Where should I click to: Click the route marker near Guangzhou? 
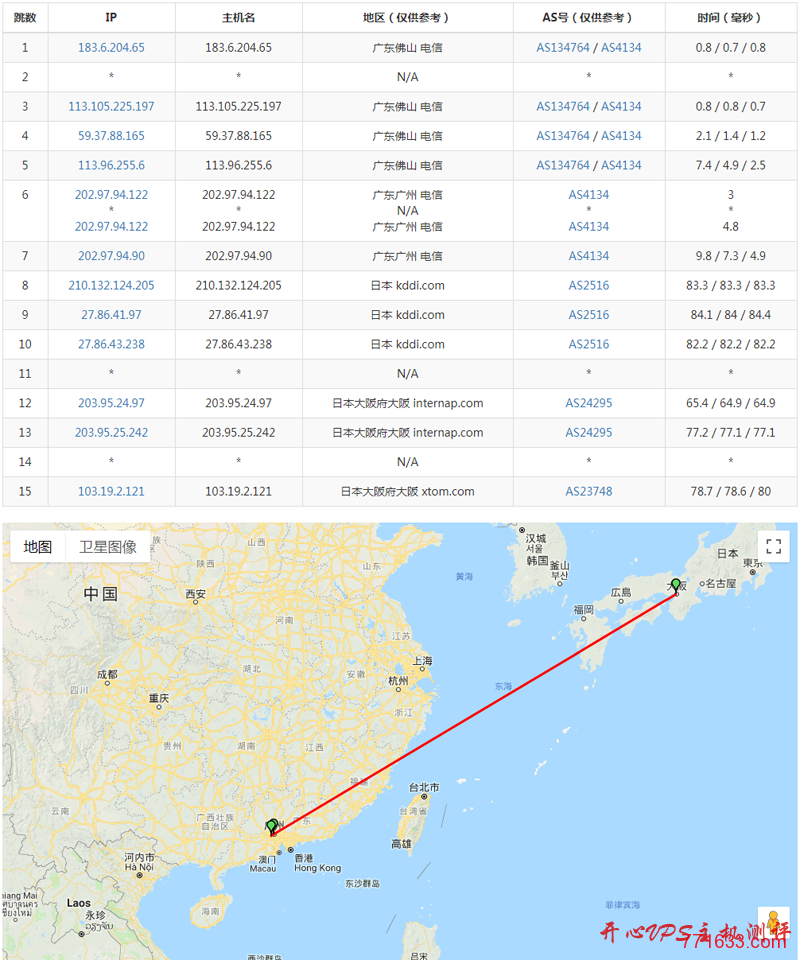pyautogui.click(x=270, y=827)
